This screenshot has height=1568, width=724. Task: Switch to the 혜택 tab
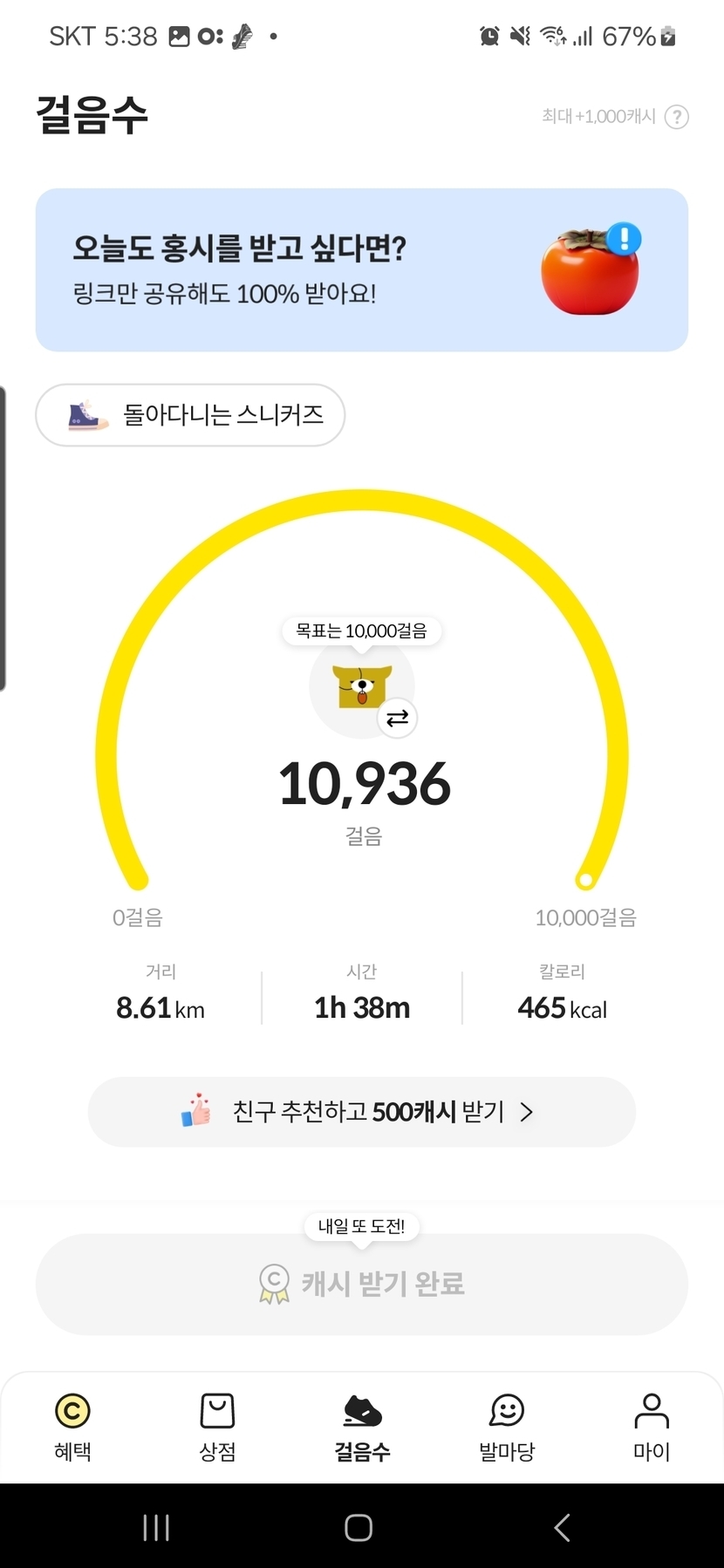(72, 1425)
